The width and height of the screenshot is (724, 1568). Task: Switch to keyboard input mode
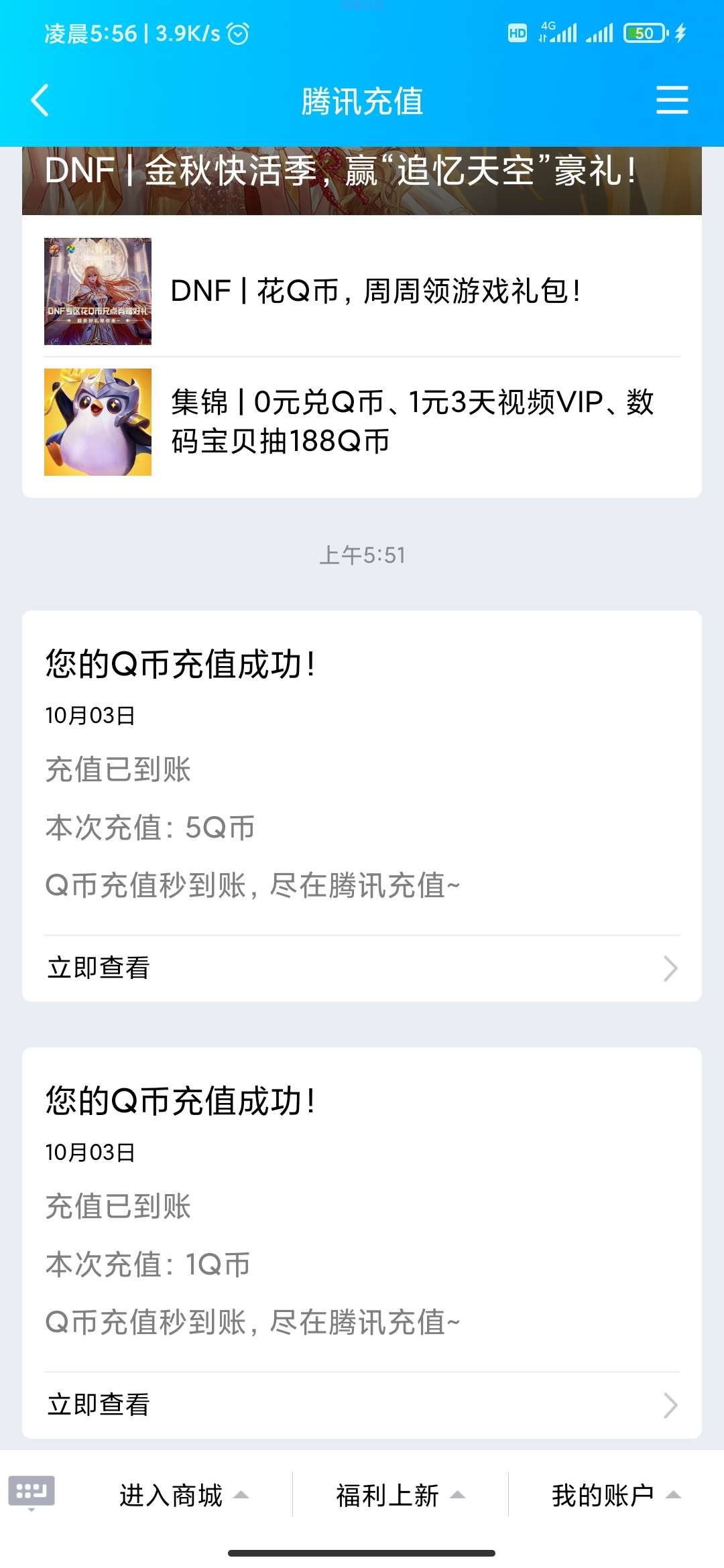(32, 1494)
